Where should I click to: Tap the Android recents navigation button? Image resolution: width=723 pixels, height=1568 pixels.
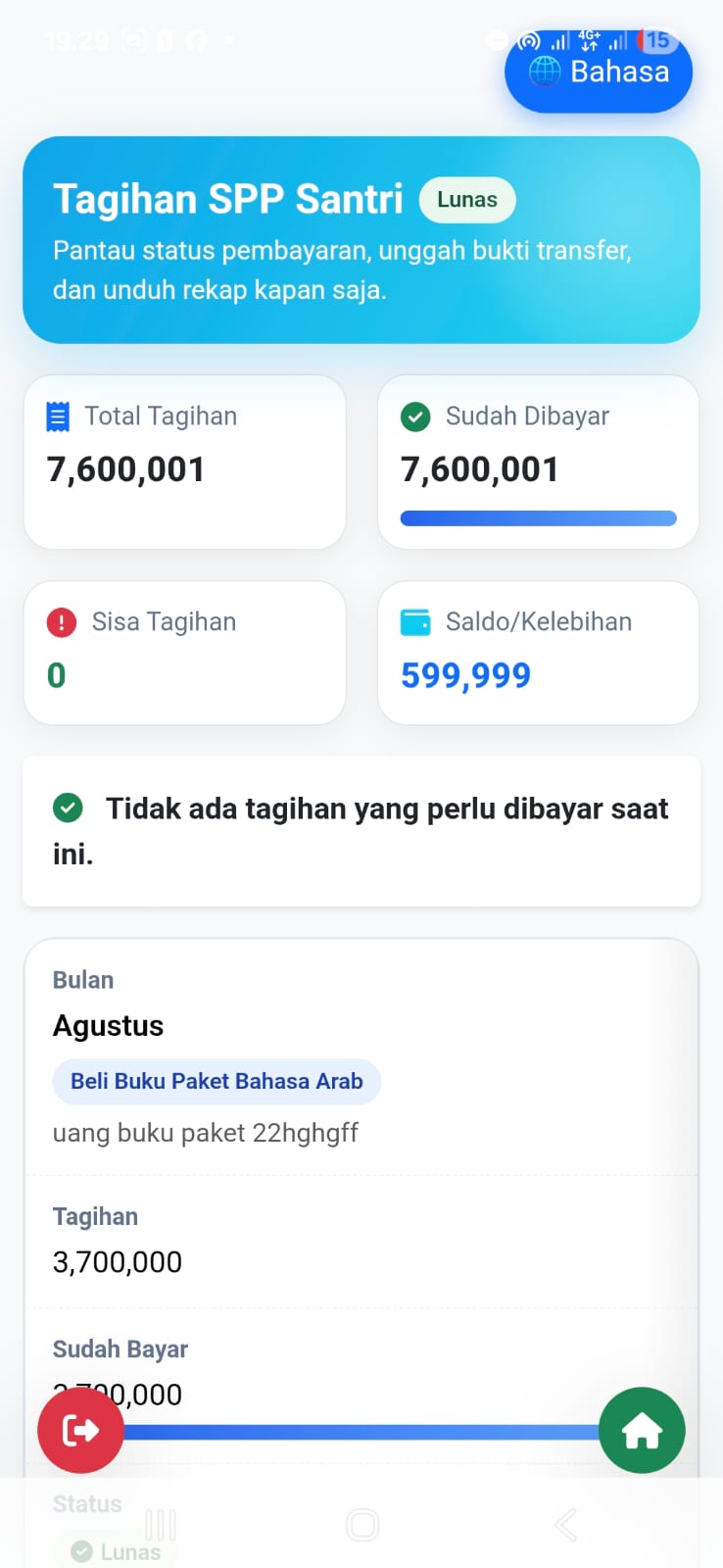click(x=161, y=1525)
